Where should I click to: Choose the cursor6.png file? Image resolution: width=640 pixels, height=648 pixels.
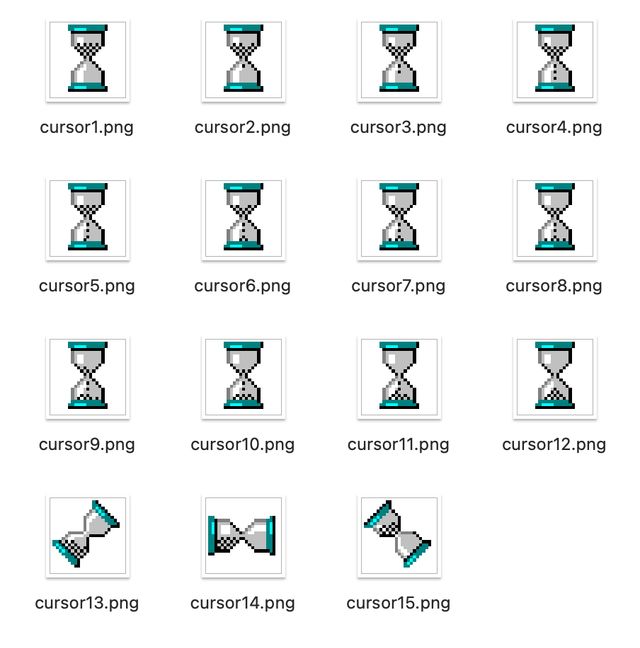point(243,218)
